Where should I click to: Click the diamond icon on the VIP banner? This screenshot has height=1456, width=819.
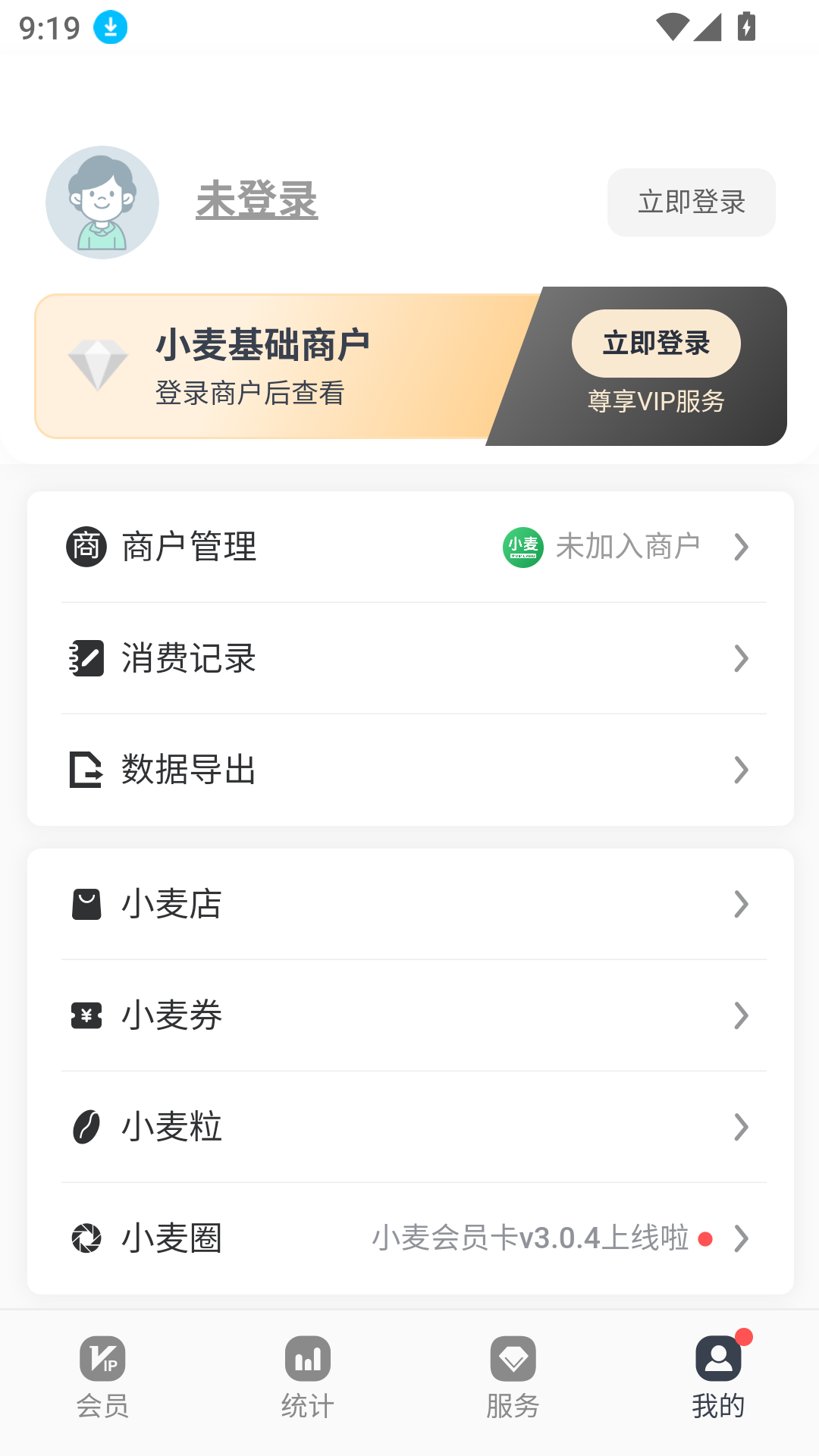[x=99, y=365]
